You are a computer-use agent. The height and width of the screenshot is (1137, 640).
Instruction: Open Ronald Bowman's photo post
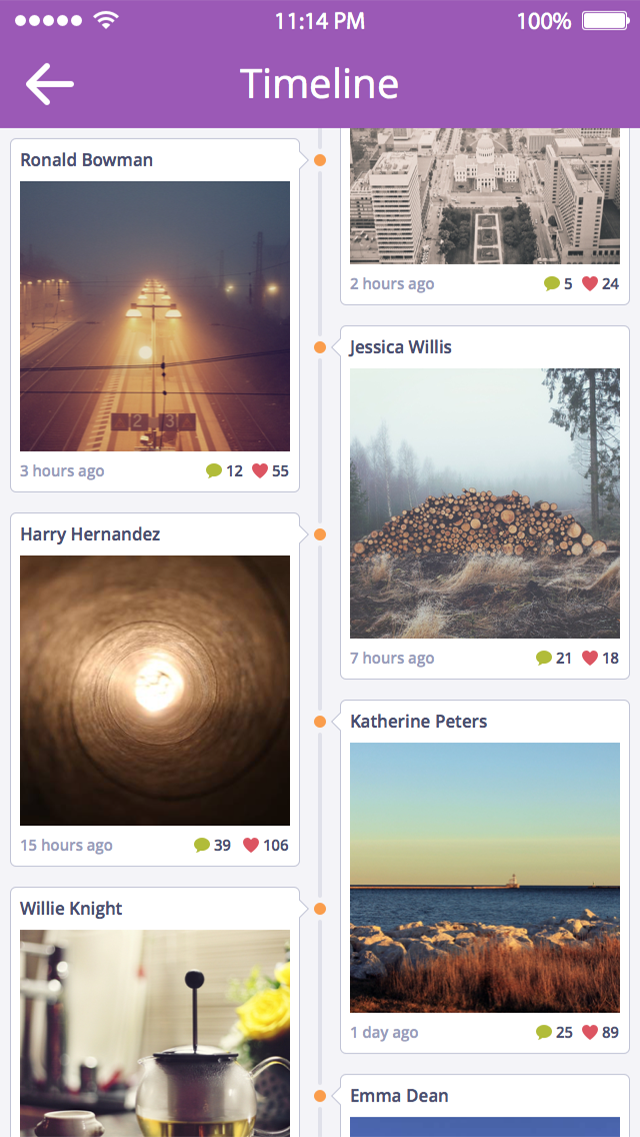tap(155, 316)
